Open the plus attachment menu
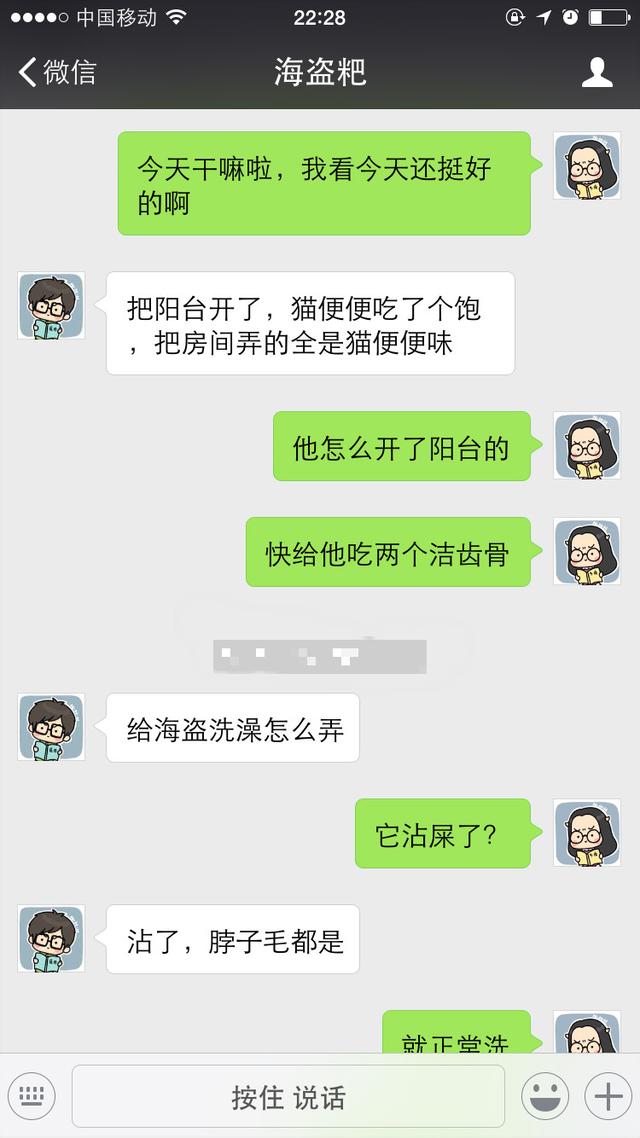This screenshot has width=640, height=1138. pos(608,1096)
